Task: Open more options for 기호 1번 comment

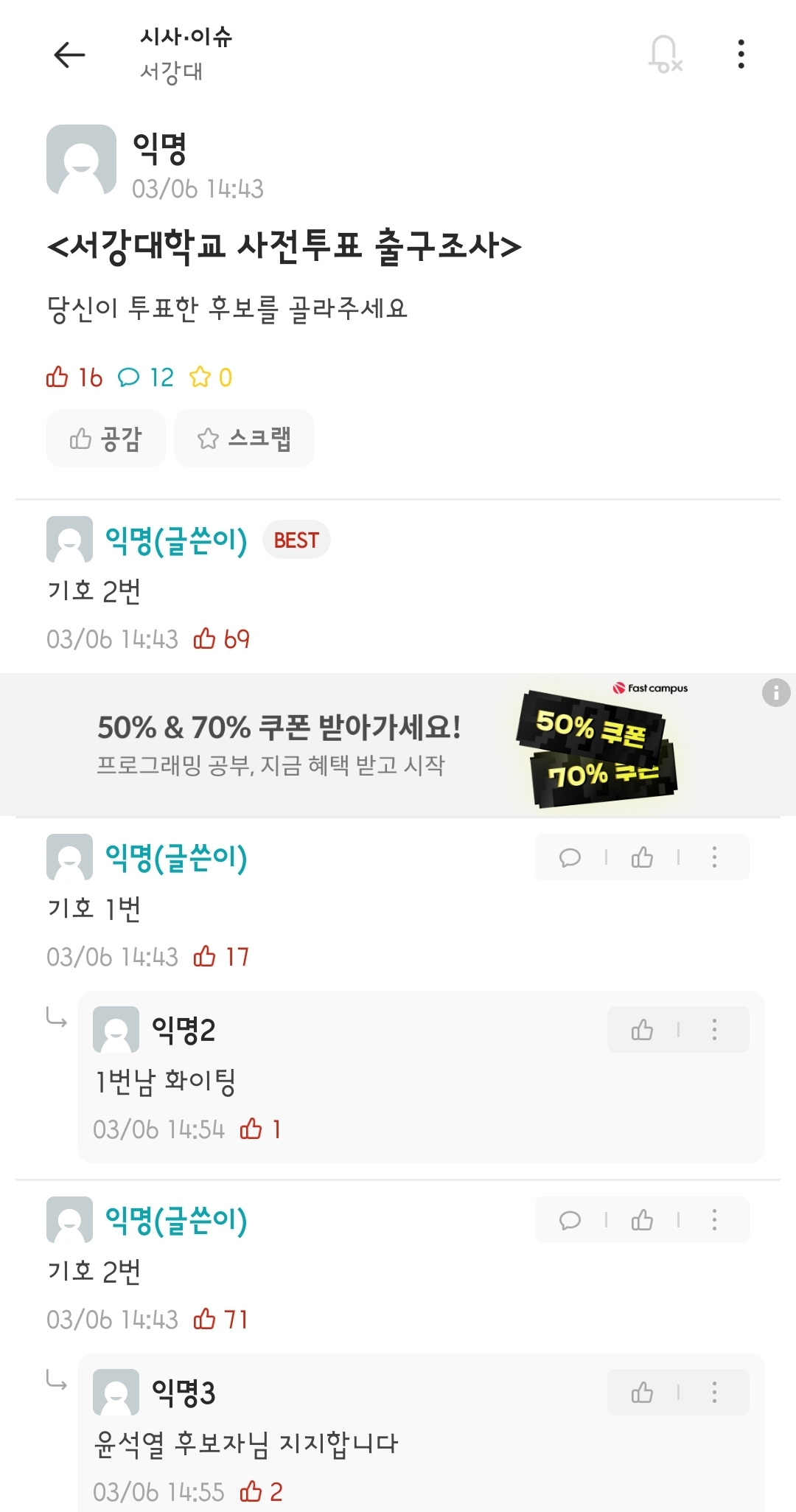Action: [713, 857]
